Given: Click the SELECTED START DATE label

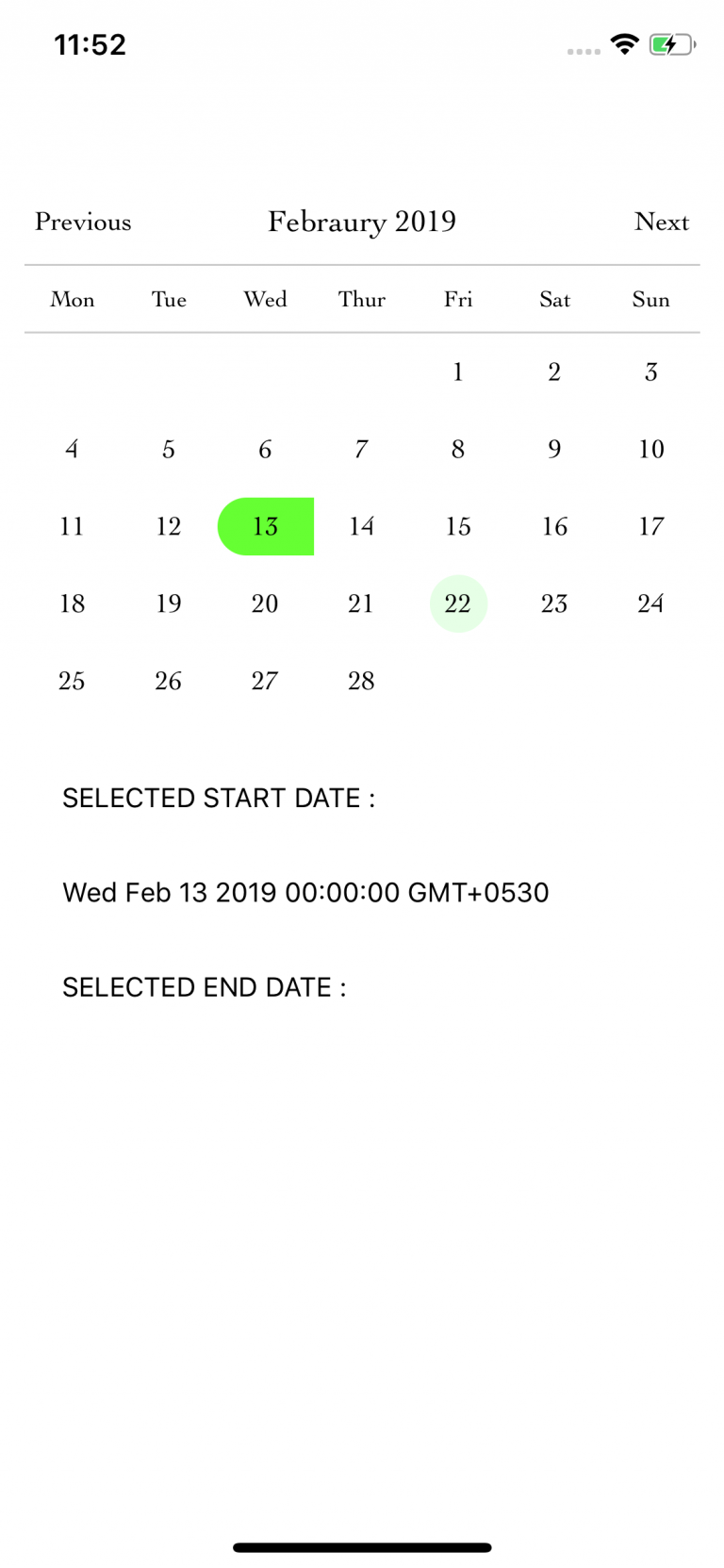Looking at the screenshot, I should pos(219,798).
